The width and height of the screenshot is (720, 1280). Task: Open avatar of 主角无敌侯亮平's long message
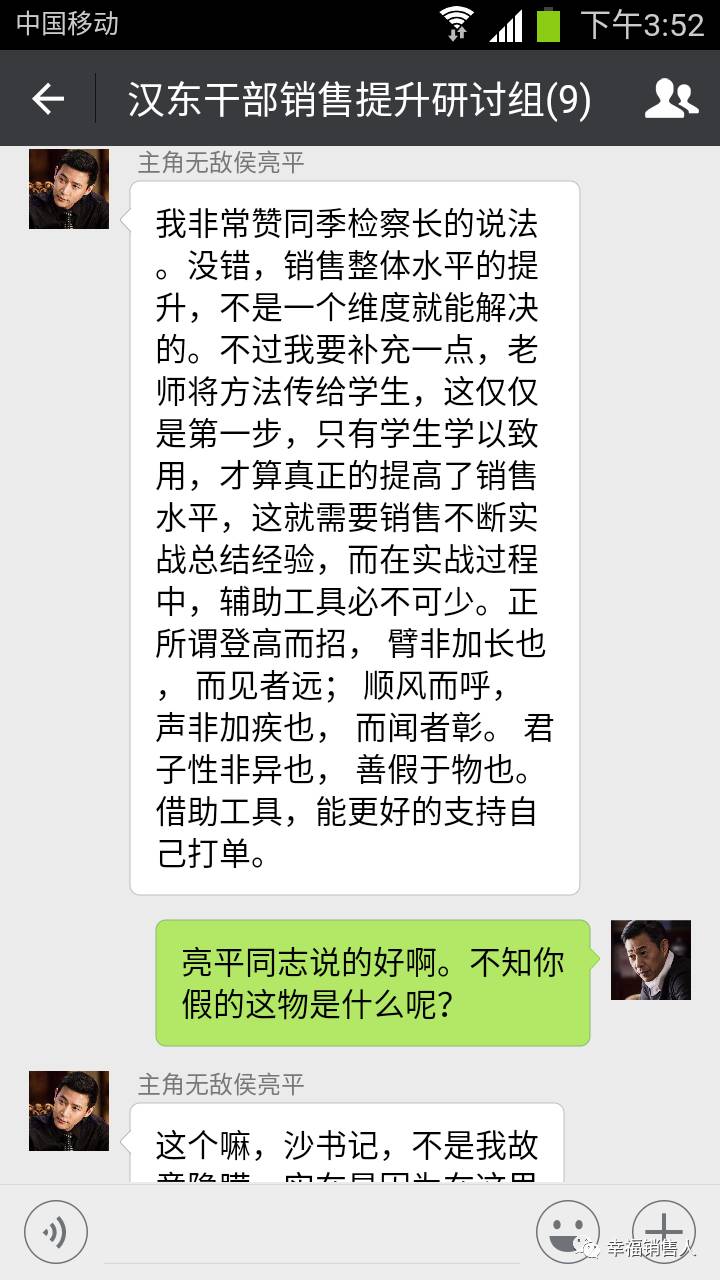pyautogui.click(x=69, y=189)
